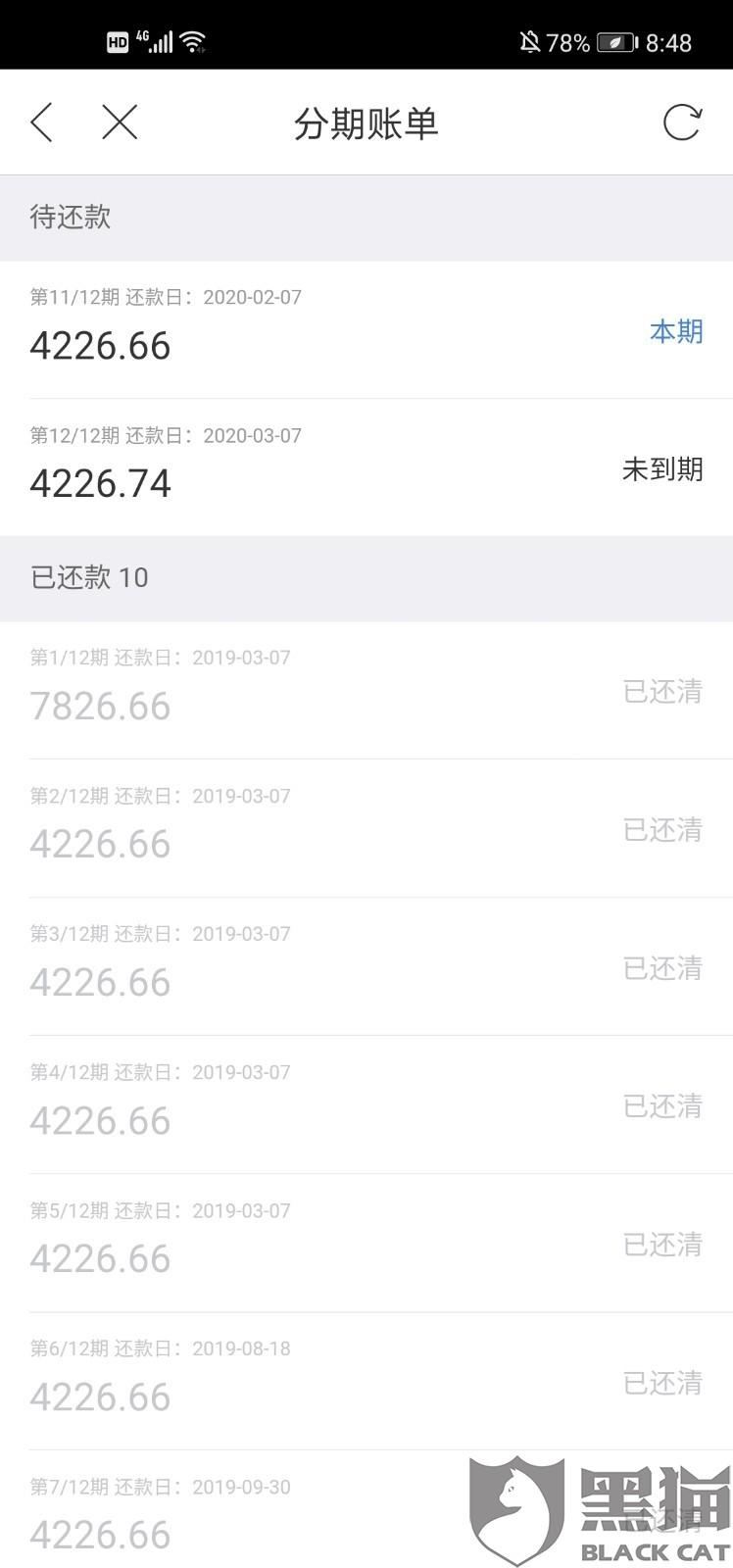View paid installment 6/12 dated 2019-08-18
Screen dimensions: 733x1568
[366, 1381]
